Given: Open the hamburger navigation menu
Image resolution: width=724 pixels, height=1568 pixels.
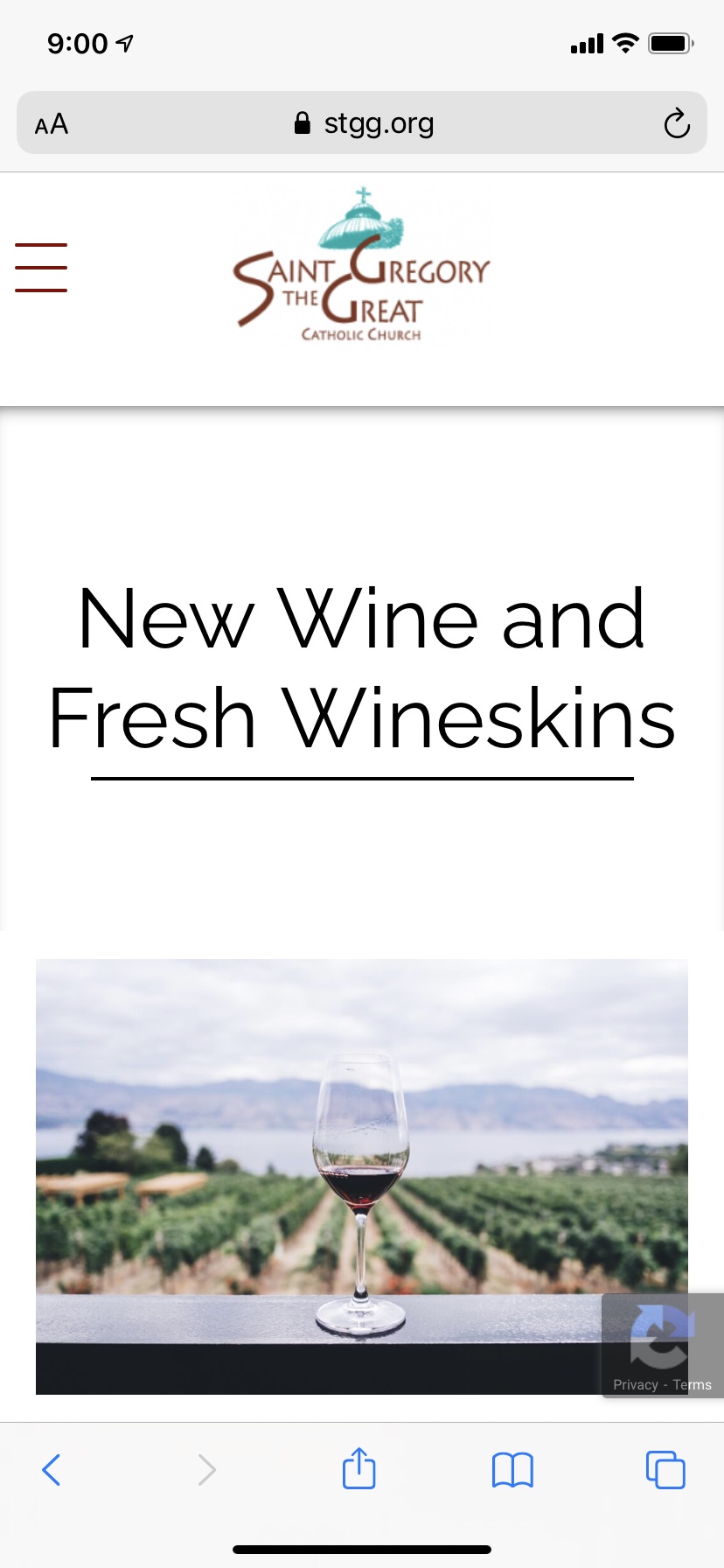Looking at the screenshot, I should coord(41,268).
